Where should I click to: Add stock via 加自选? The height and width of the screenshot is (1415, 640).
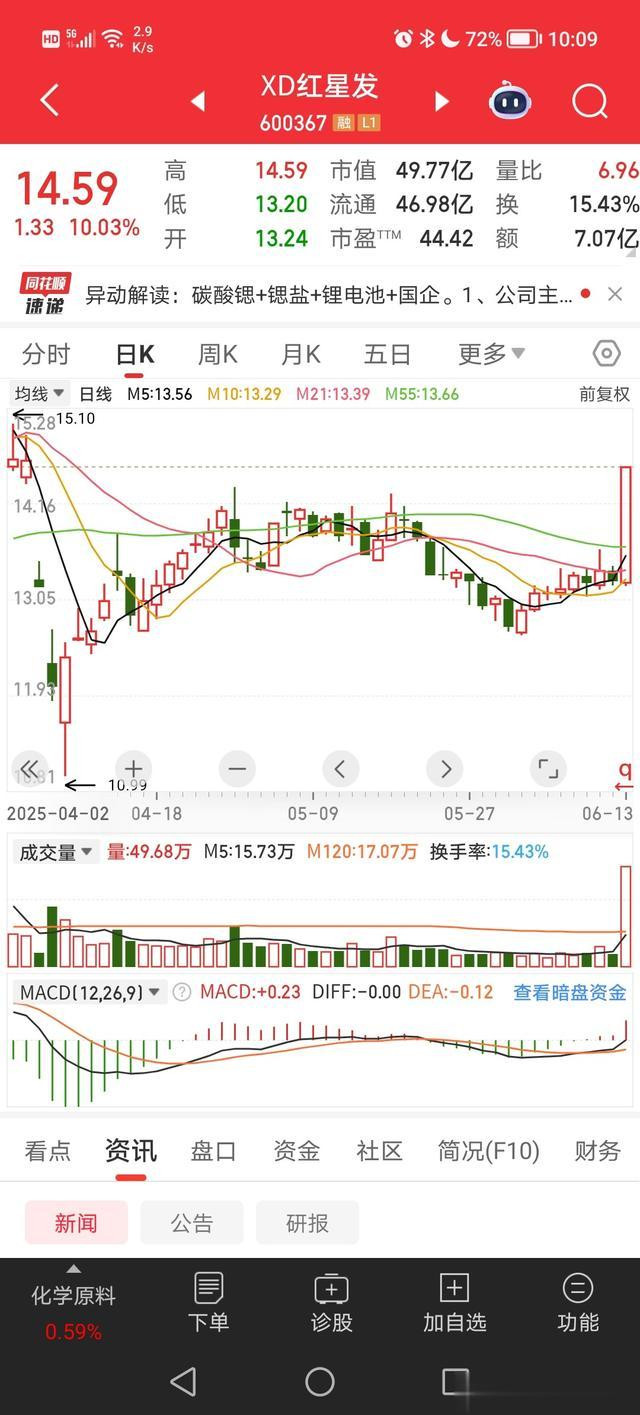tap(454, 1303)
